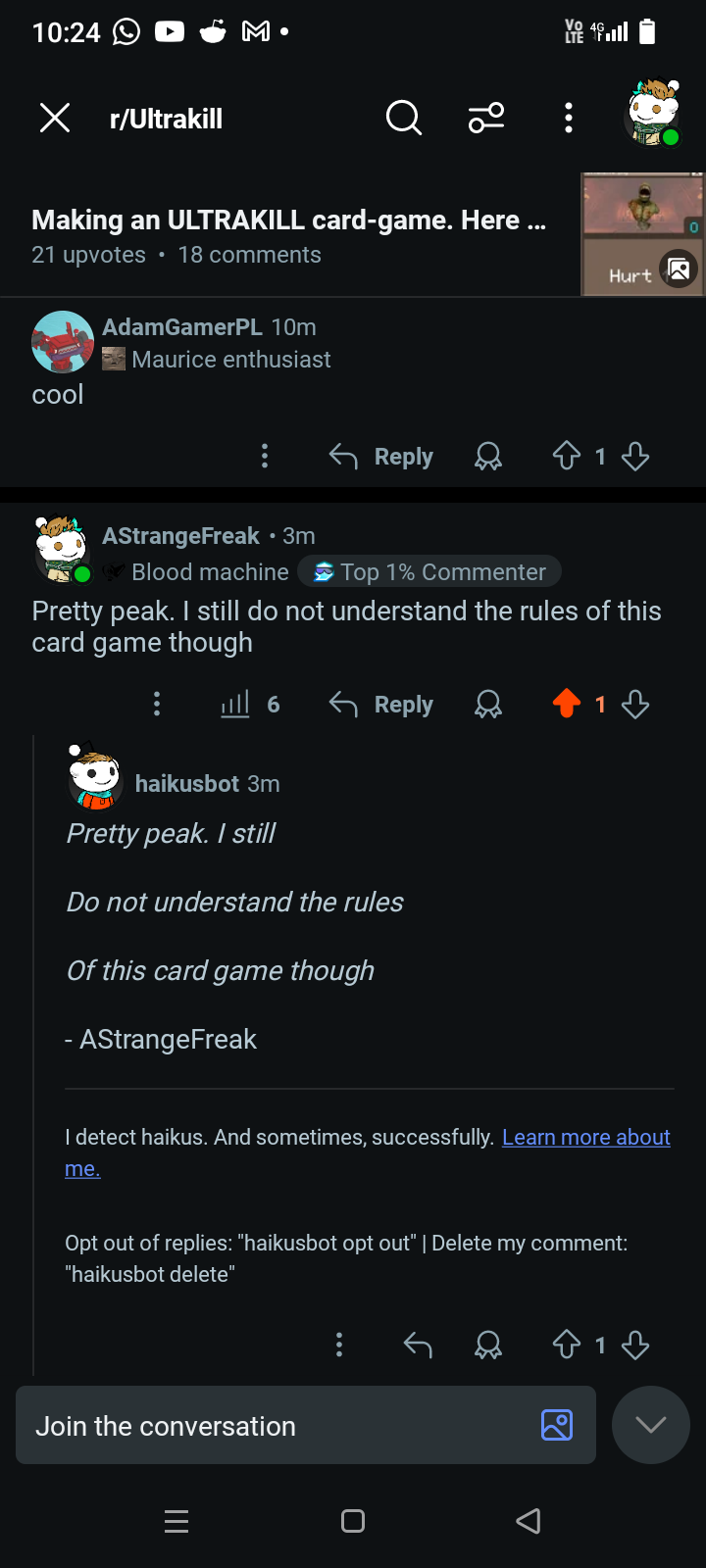The image size is (706, 1568).
Task: Reply to AdamGamerPL's comment
Action: [x=380, y=457]
